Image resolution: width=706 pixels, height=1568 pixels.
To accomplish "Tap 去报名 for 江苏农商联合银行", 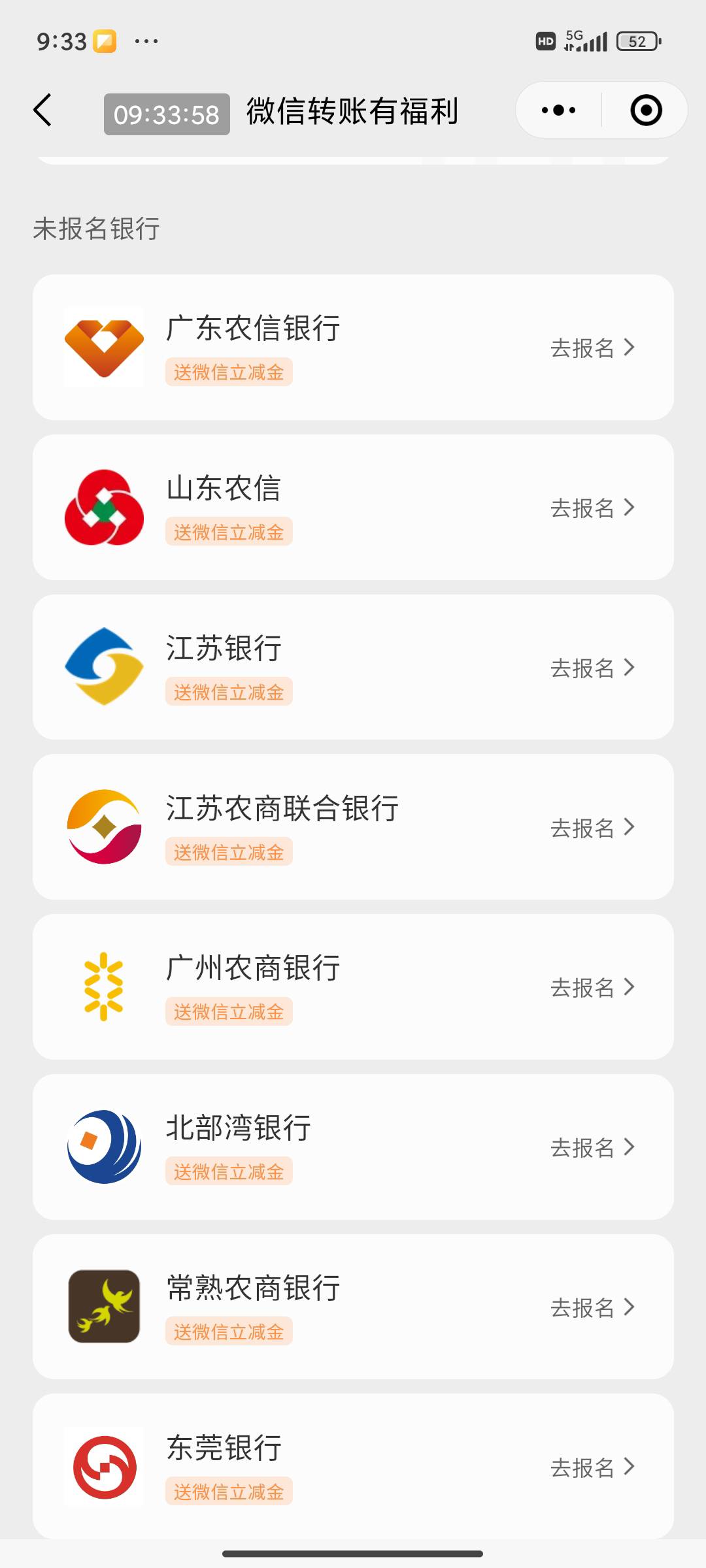I will click(592, 827).
